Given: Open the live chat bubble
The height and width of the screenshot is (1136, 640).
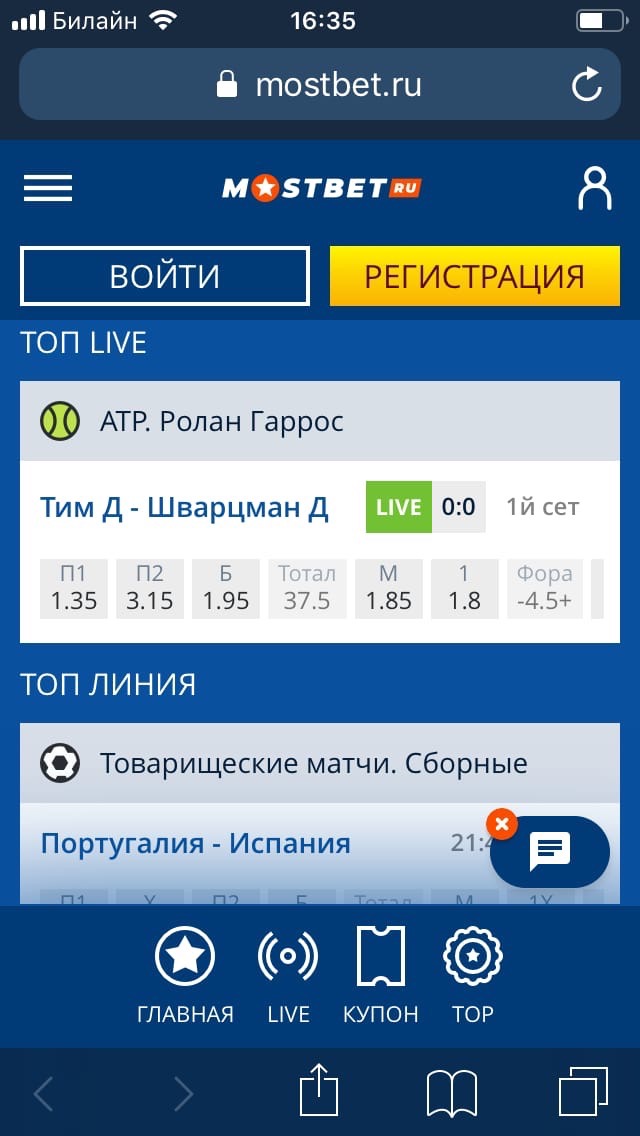Looking at the screenshot, I should (550, 852).
